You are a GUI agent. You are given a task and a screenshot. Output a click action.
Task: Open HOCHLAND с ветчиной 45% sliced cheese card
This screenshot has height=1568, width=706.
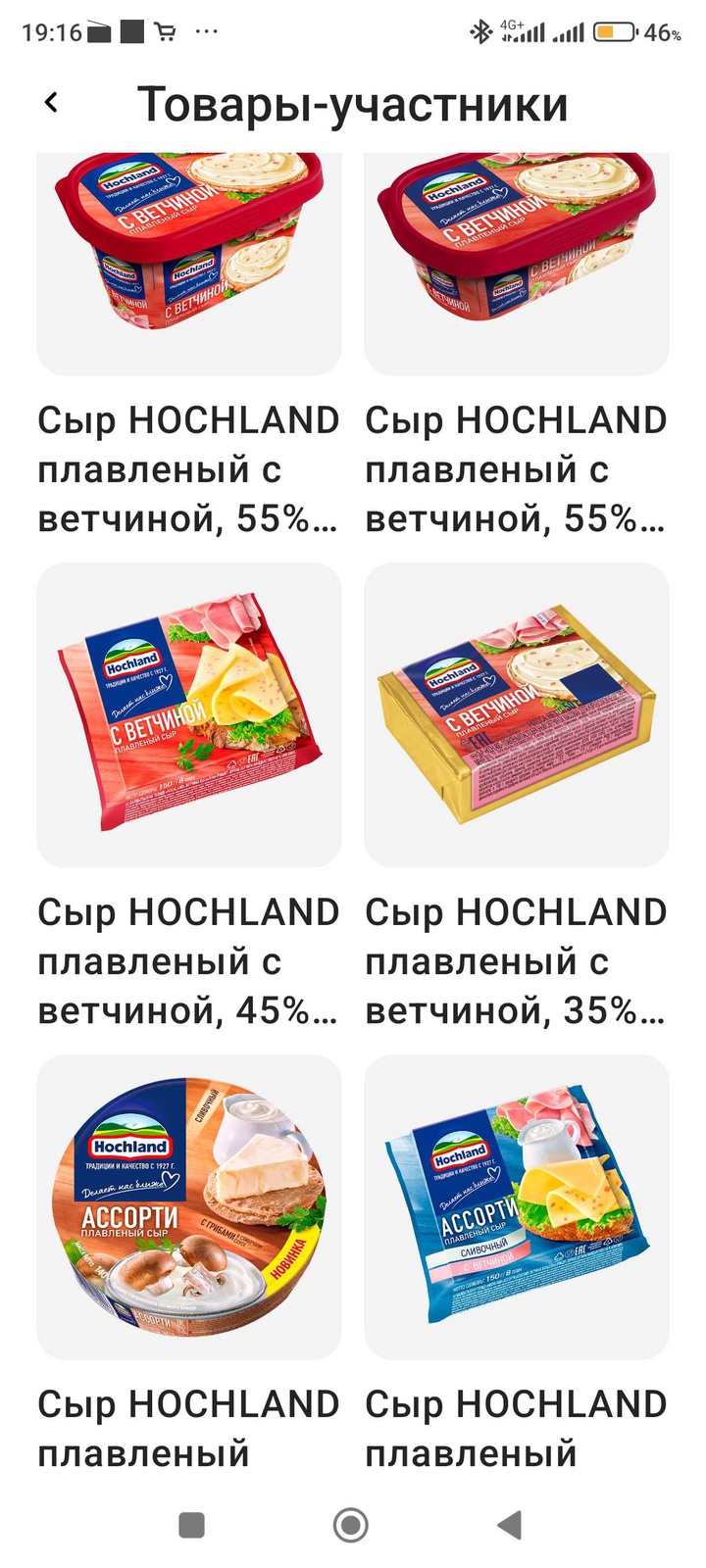[x=189, y=715]
